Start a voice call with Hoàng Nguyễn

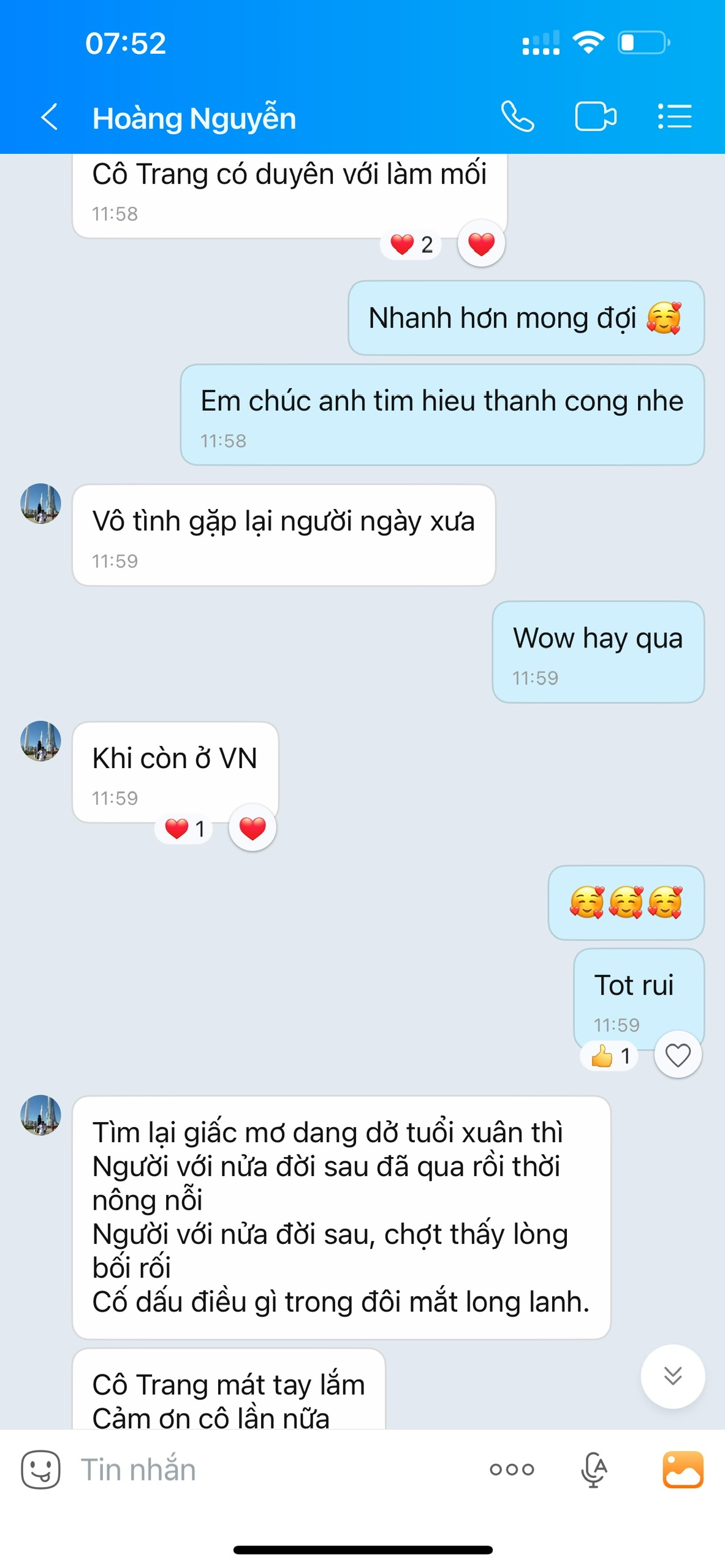(517, 116)
